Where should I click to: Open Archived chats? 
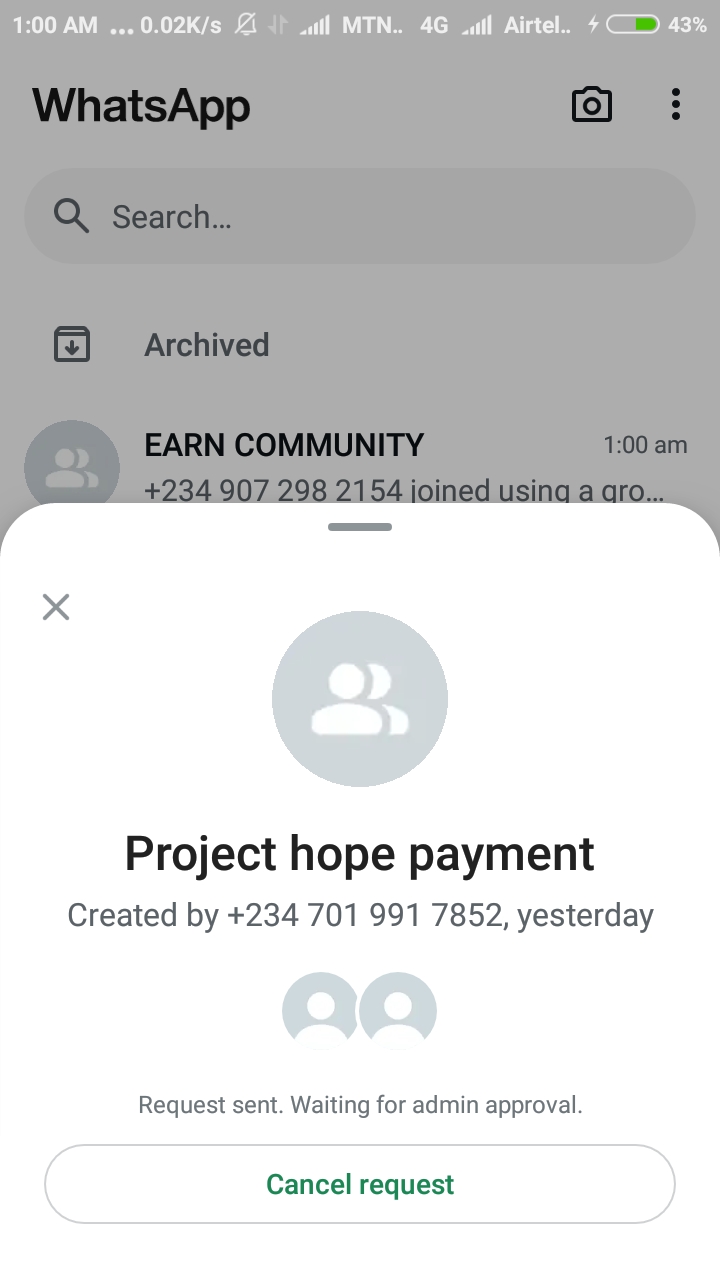point(206,345)
